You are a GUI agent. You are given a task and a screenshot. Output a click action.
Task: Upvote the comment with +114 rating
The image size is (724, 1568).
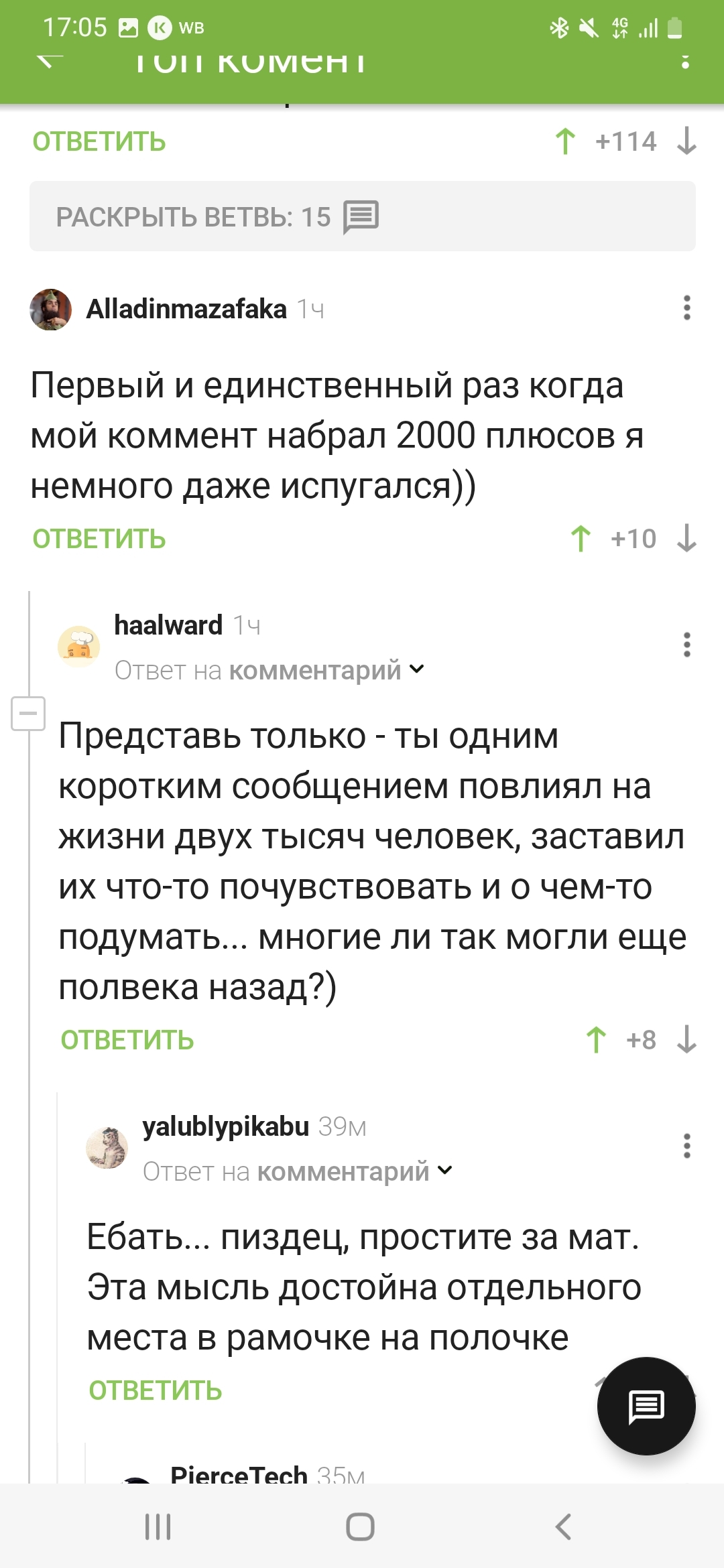[565, 141]
